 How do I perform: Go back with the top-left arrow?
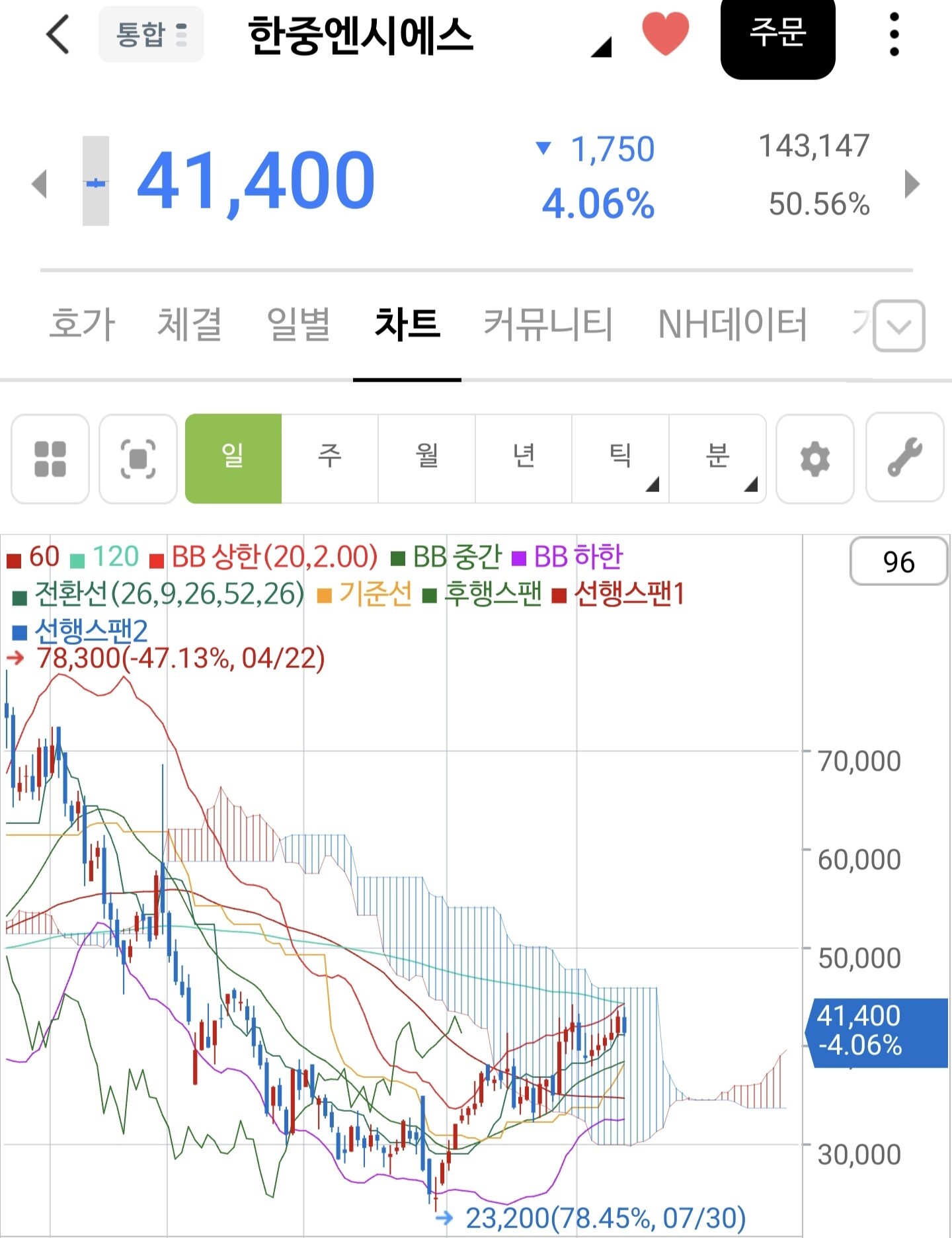58,34
